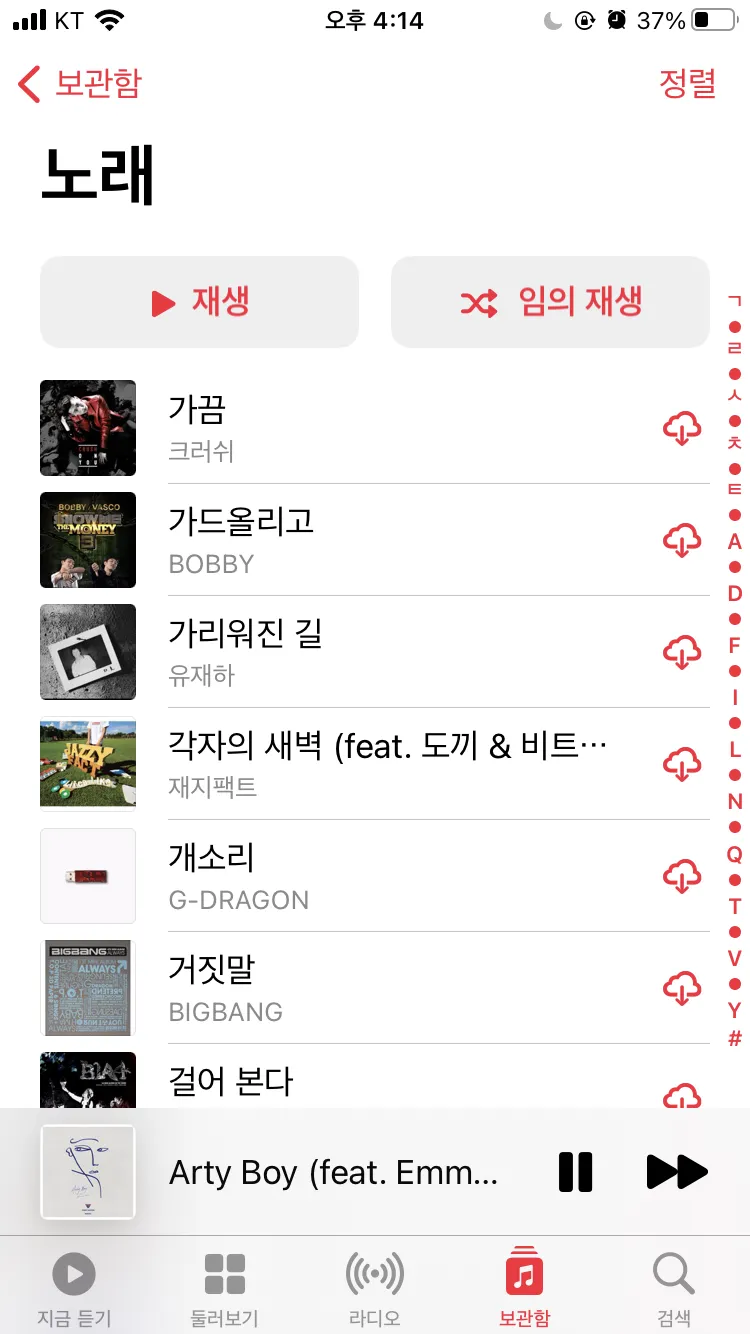Open the BIGBANG album thumbnail for 거짓말

click(88, 988)
